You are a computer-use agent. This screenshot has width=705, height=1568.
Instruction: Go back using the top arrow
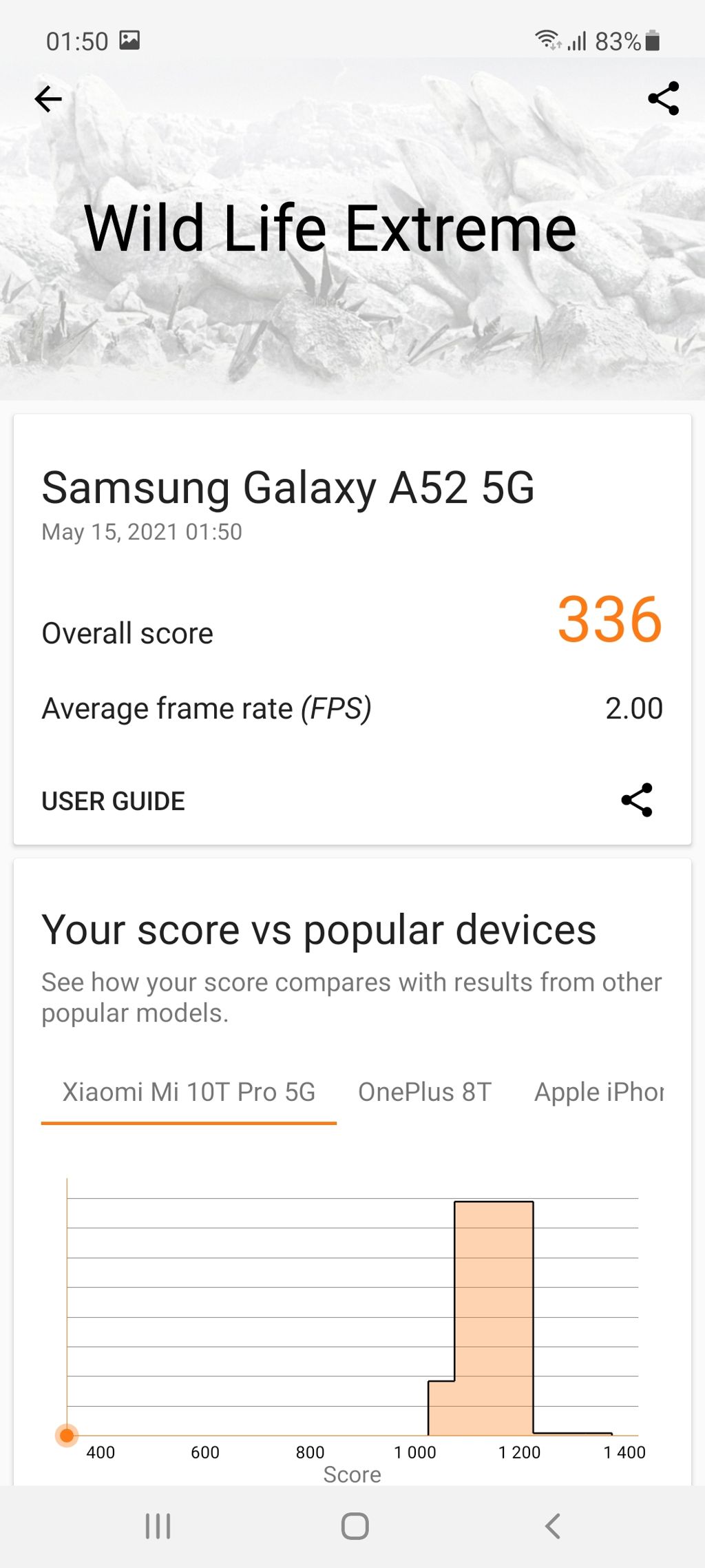tap(48, 99)
